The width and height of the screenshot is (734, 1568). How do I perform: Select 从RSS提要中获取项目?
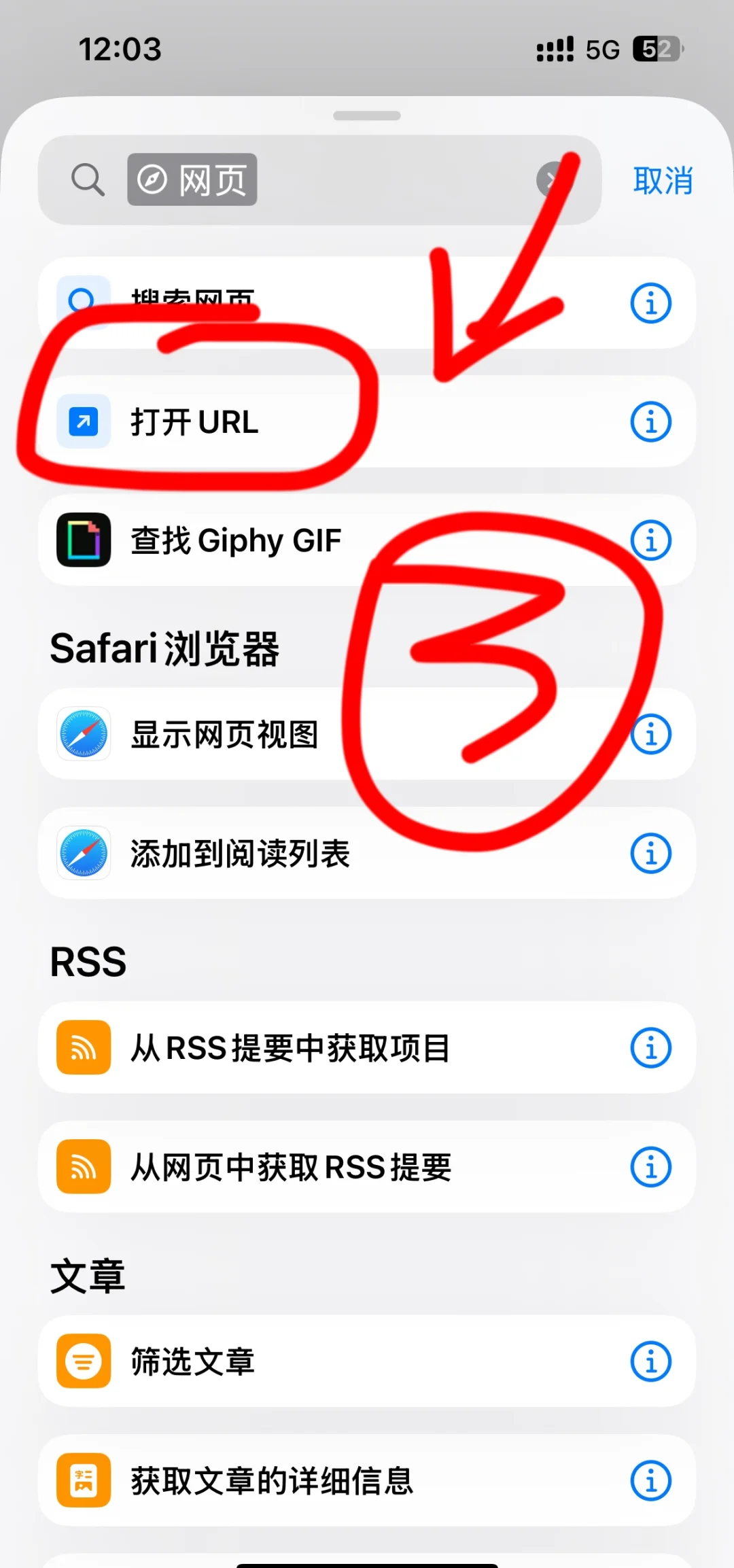(x=366, y=1047)
